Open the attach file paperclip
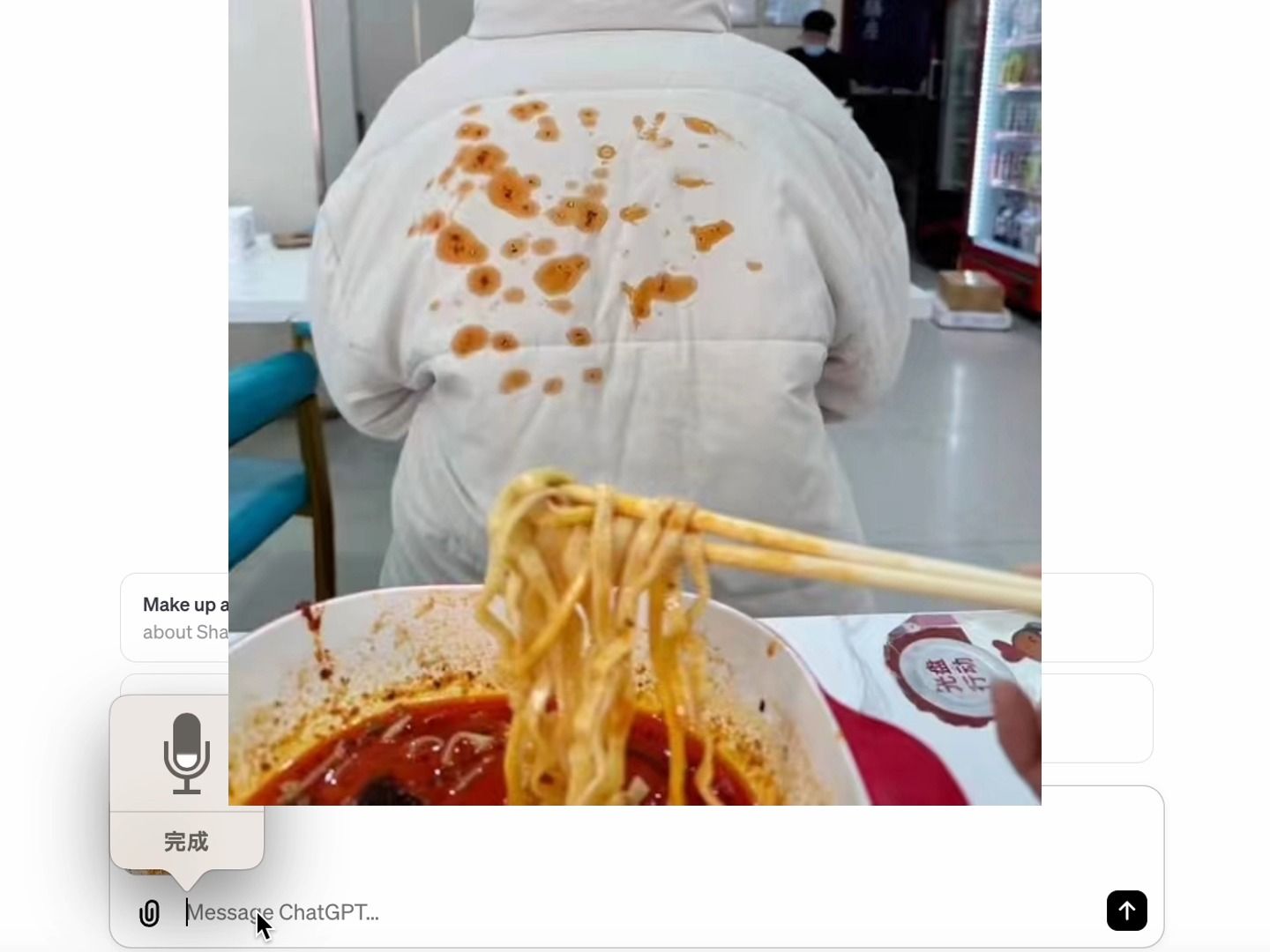 149,913
